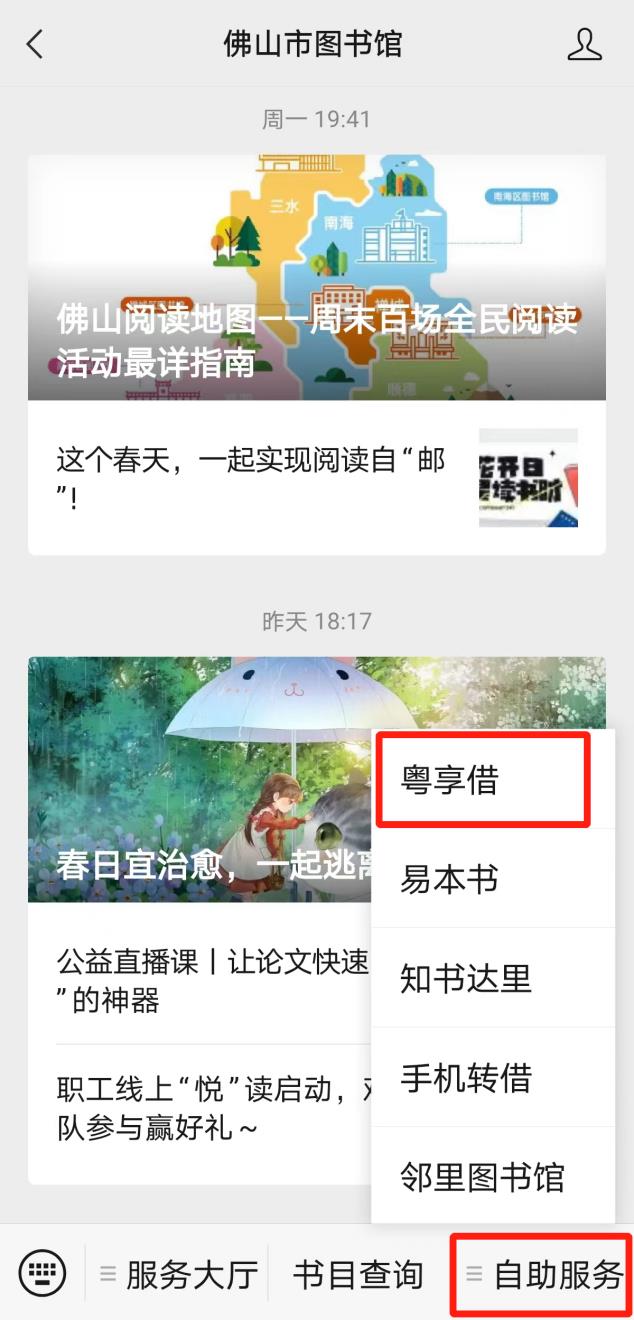Image resolution: width=634 pixels, height=1320 pixels.
Task: Open the 书目查询 bottom menu
Action: pyautogui.click(x=358, y=1274)
